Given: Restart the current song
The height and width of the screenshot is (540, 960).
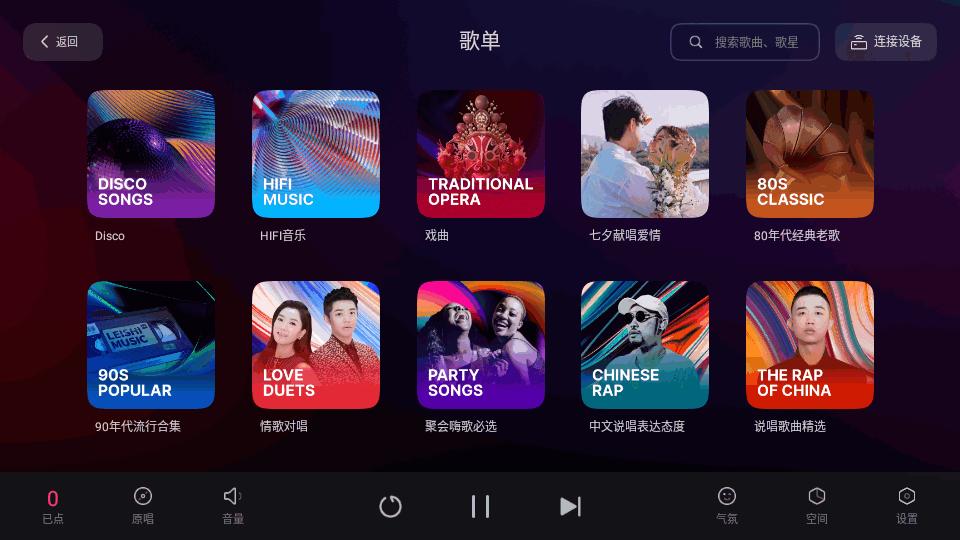Looking at the screenshot, I should point(391,506).
